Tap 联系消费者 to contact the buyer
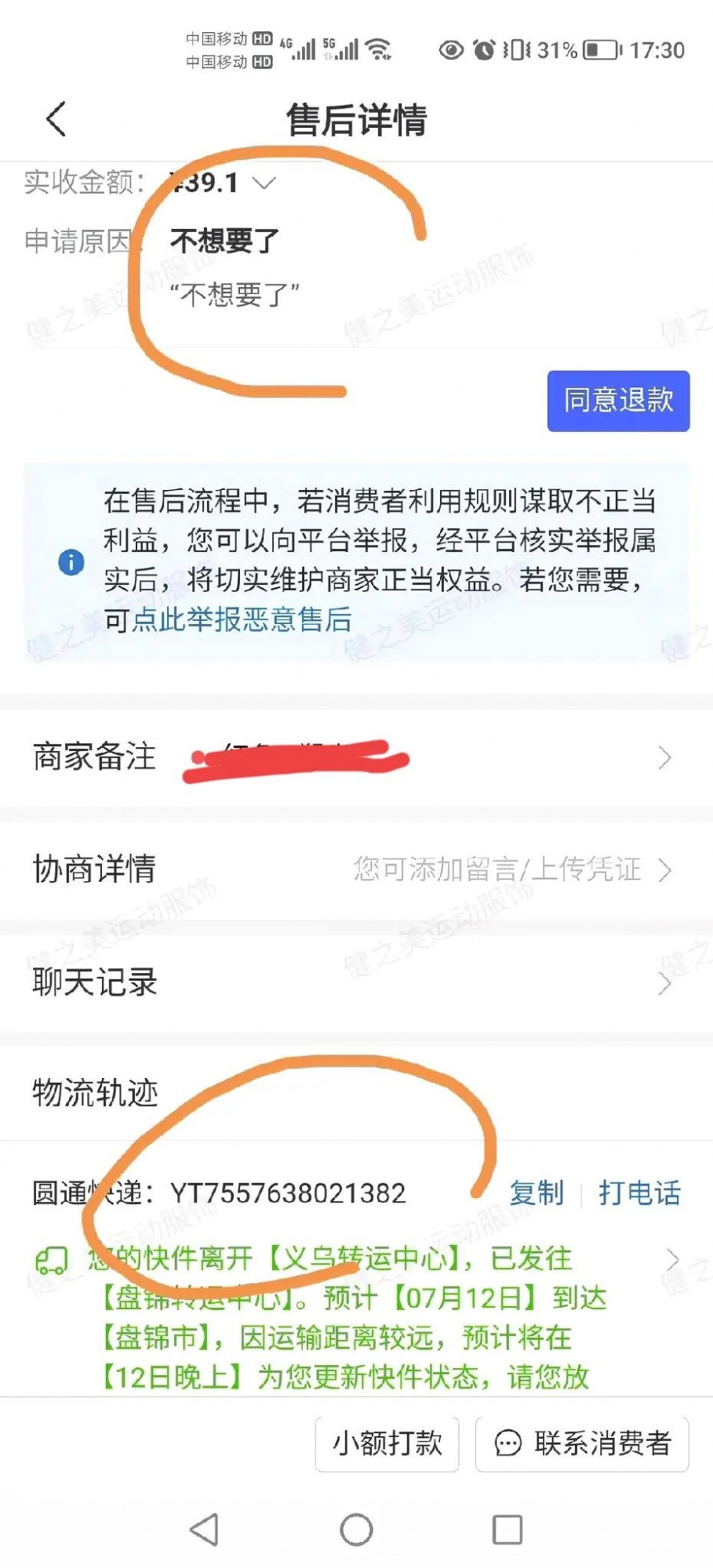The height and width of the screenshot is (1568, 713). tap(583, 1443)
